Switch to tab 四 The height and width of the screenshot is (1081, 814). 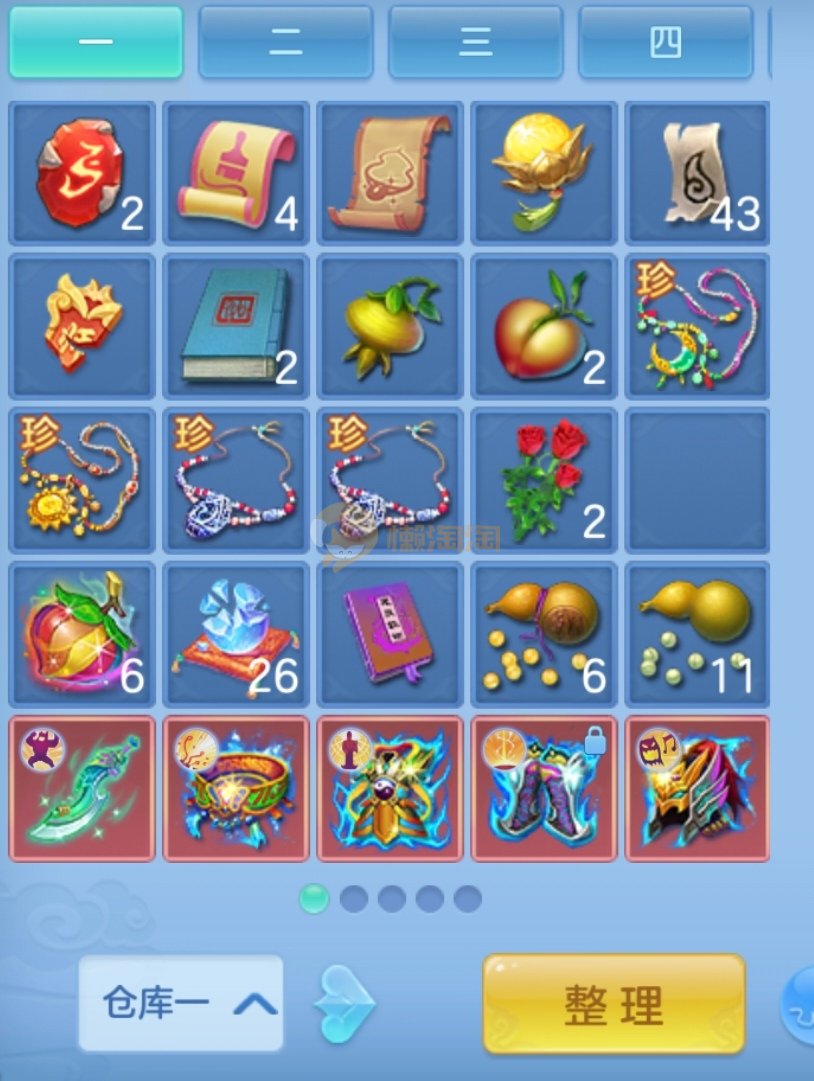coord(665,43)
